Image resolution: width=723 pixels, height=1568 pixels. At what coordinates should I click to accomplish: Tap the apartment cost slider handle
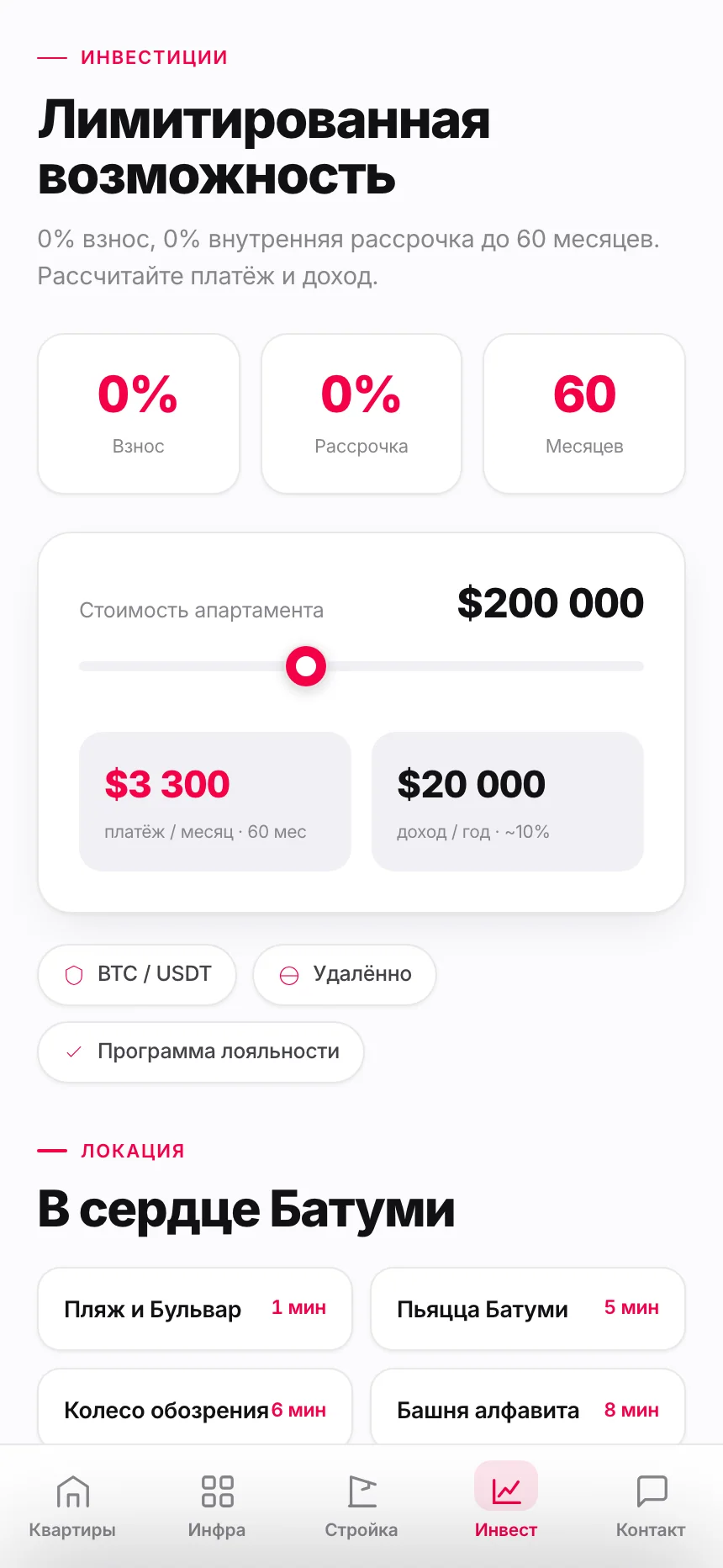click(306, 666)
